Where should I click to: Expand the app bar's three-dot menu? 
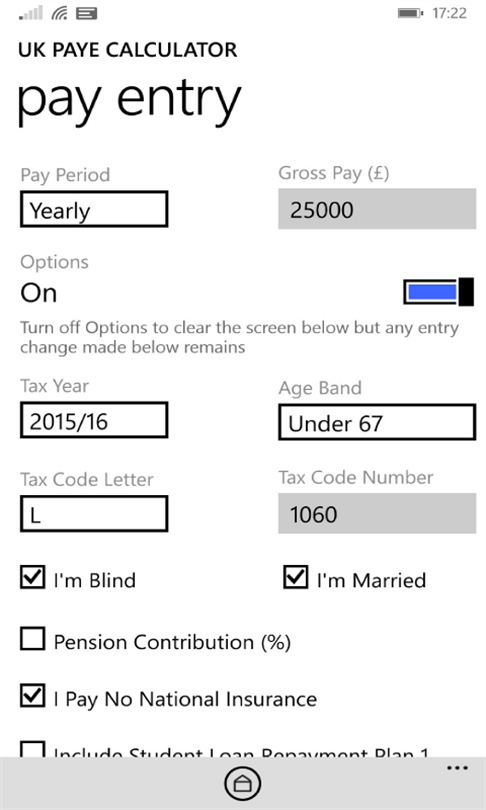pos(458,768)
